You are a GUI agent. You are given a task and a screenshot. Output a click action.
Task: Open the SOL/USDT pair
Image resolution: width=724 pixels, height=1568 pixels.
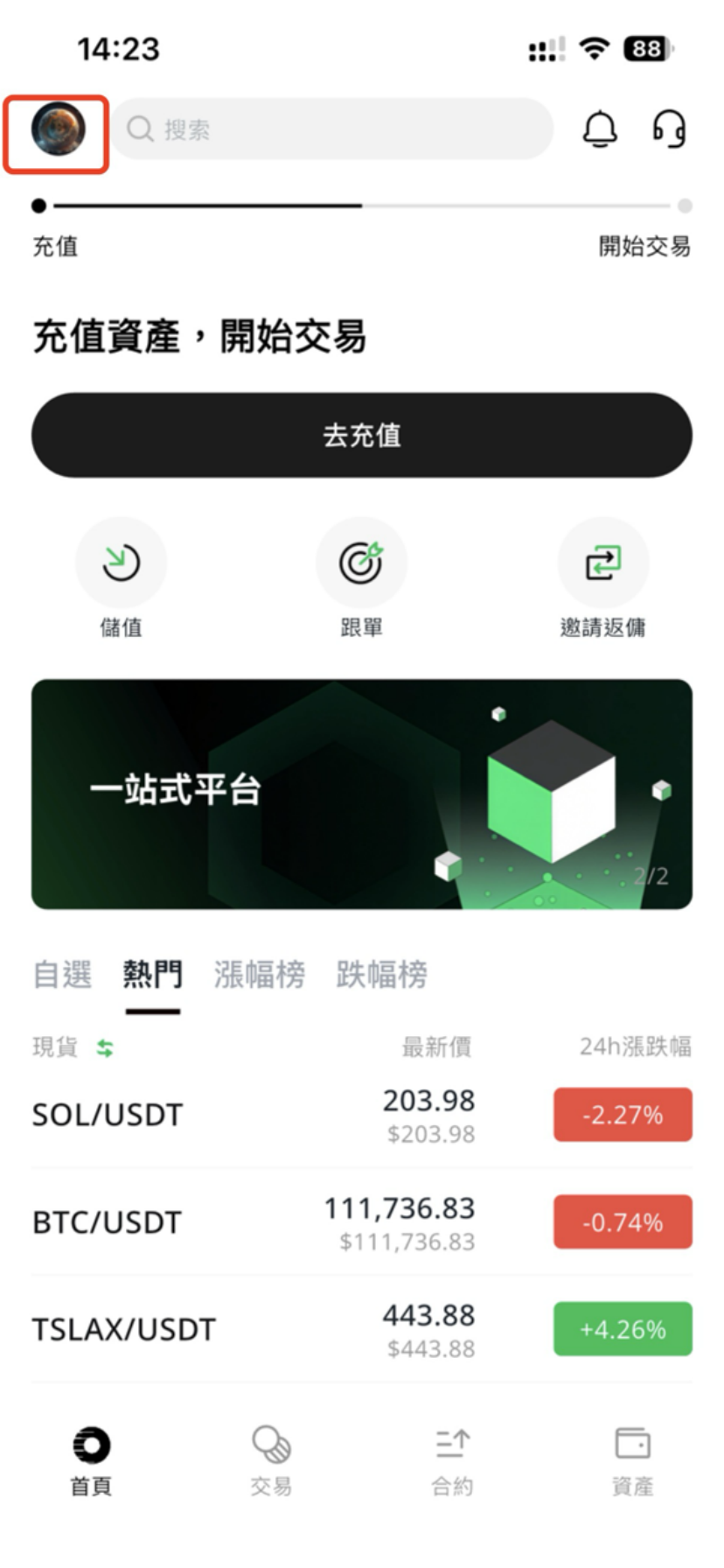(108, 1115)
